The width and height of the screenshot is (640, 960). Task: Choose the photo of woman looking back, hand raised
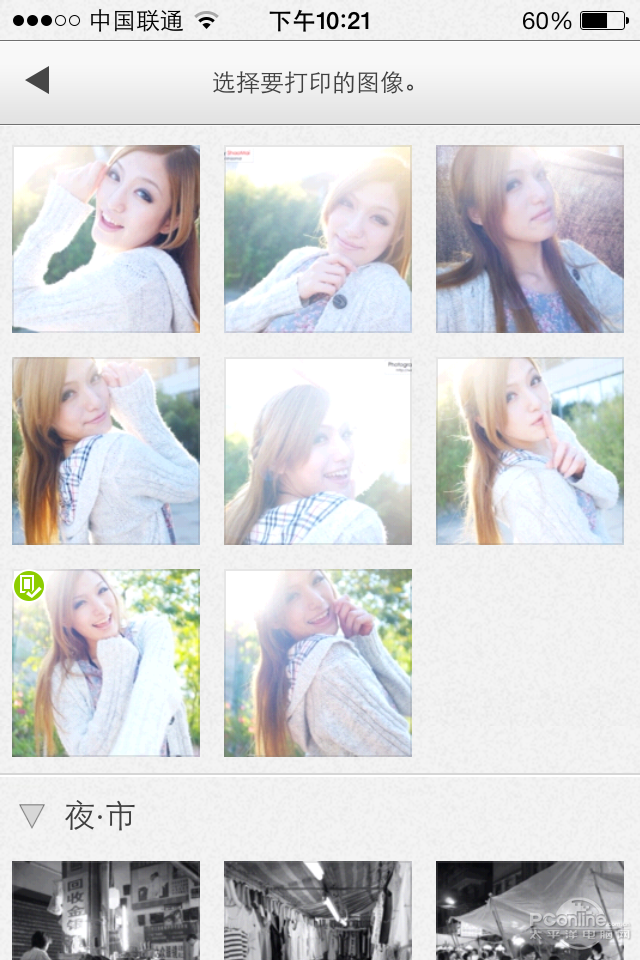pos(106,451)
